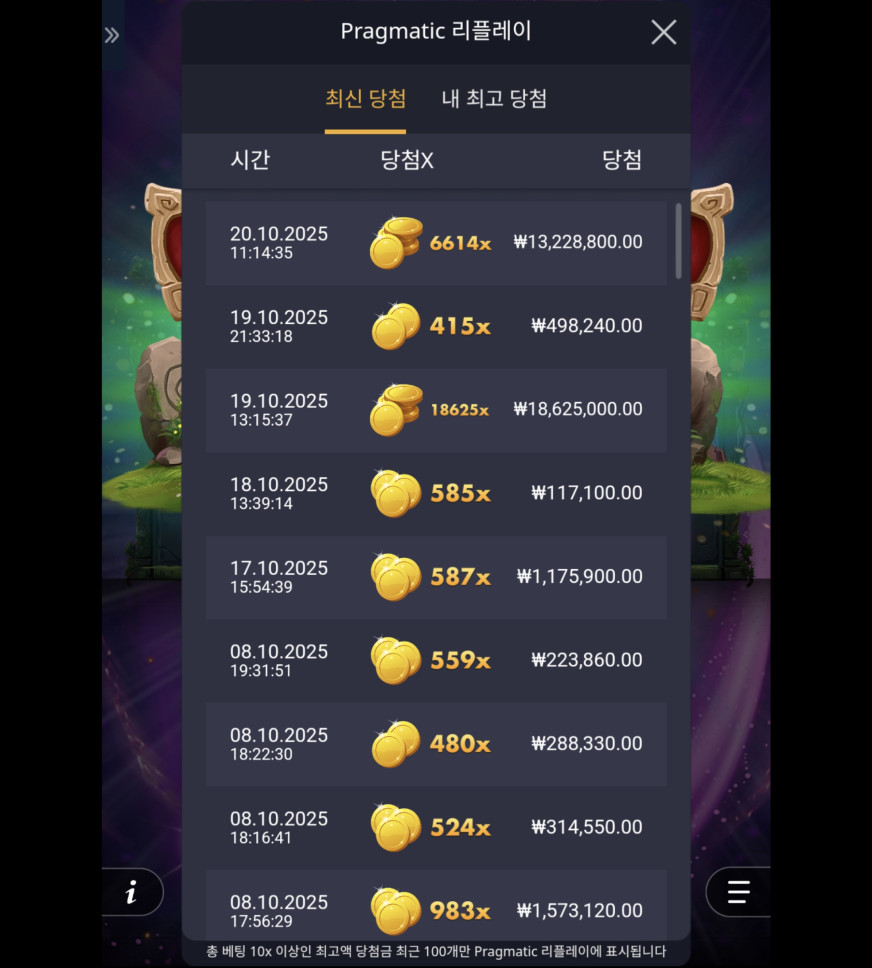Open replay of the 480x win
Viewport: 872px width, 968px height.
(x=436, y=744)
